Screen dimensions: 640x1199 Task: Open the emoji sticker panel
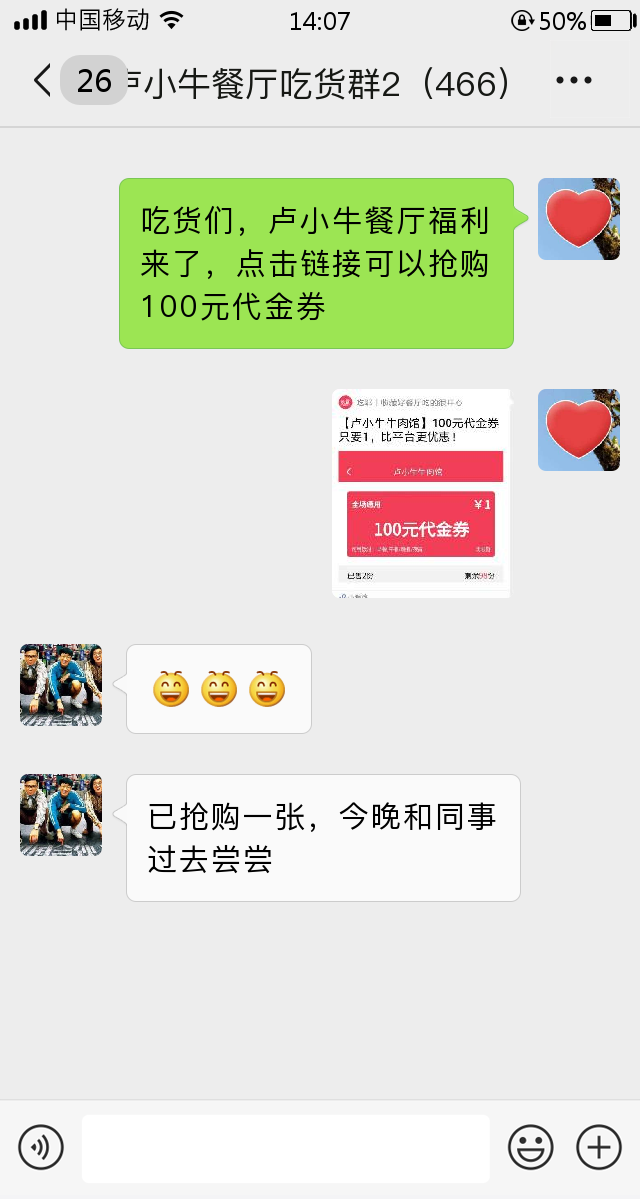click(531, 1147)
